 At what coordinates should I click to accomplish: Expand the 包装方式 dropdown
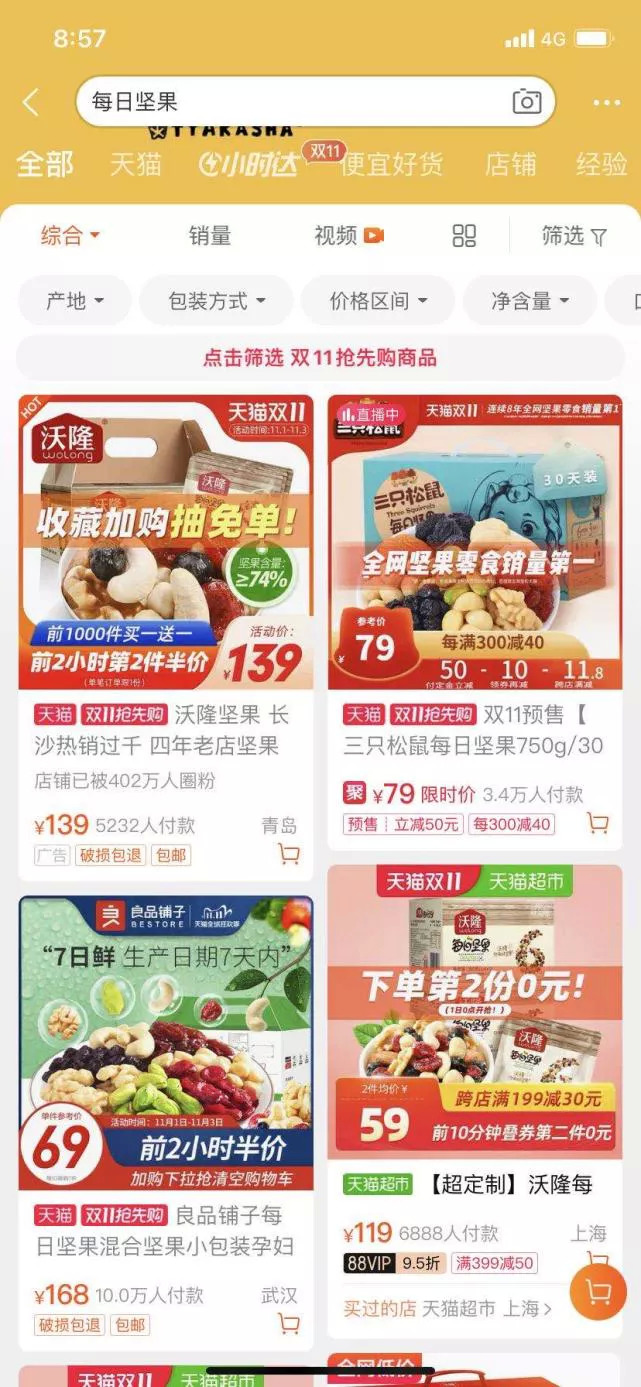pos(216,300)
